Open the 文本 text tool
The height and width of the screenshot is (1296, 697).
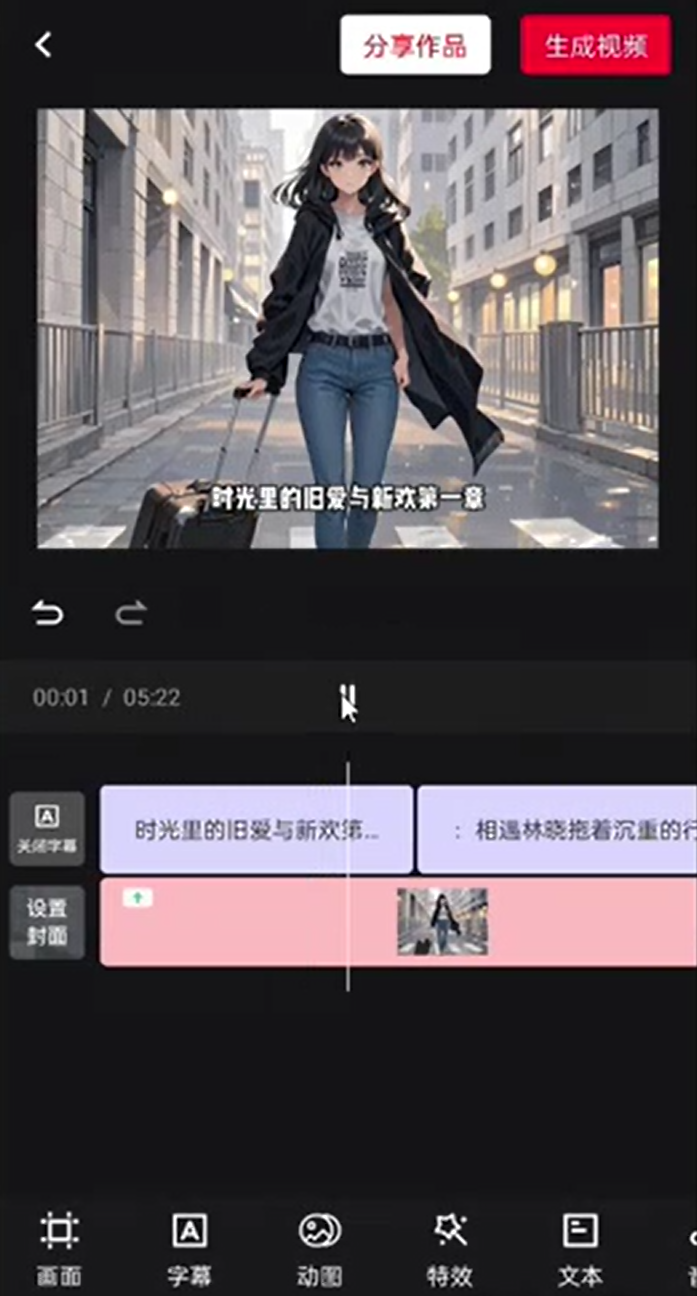tap(580, 1248)
